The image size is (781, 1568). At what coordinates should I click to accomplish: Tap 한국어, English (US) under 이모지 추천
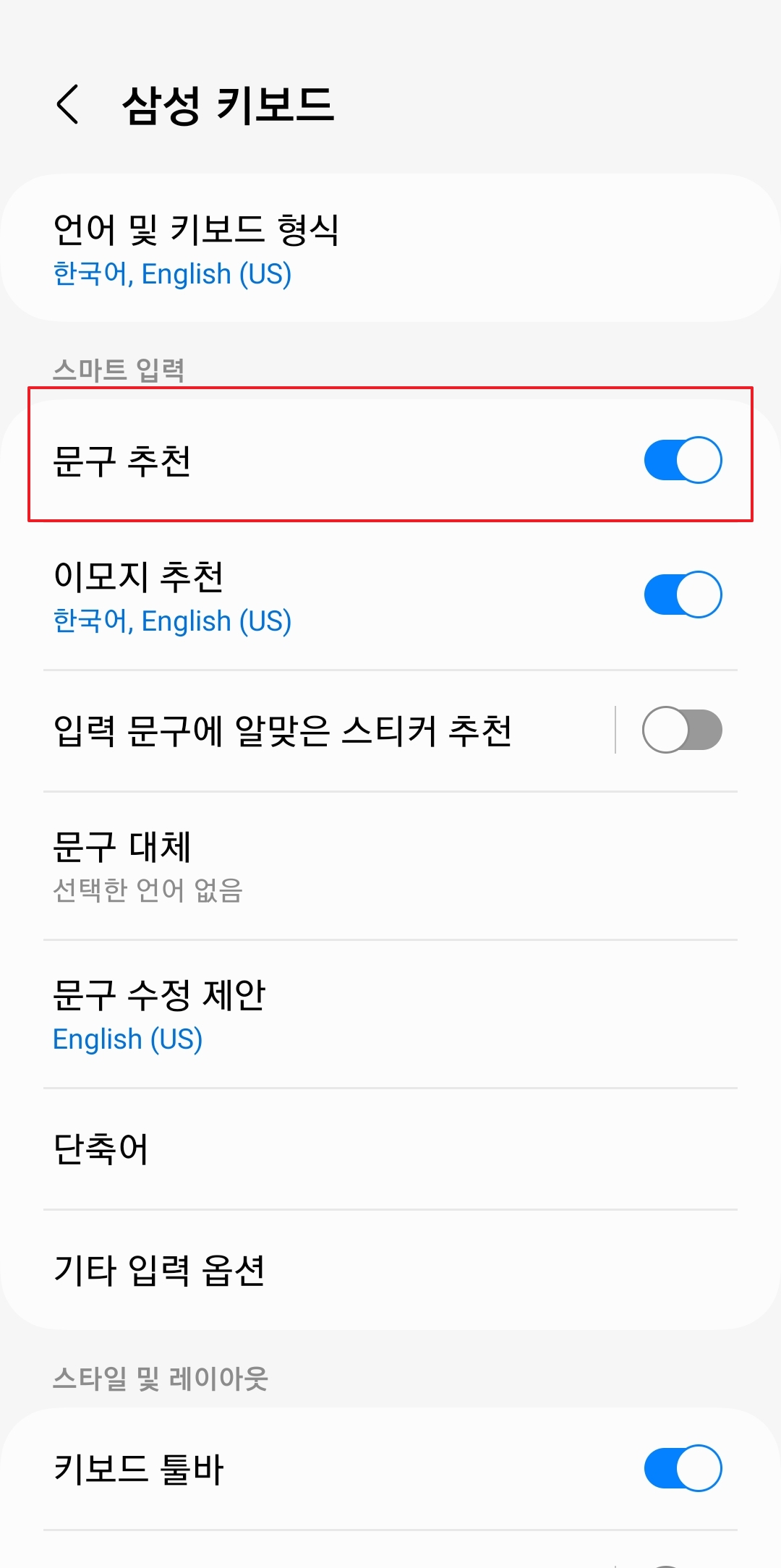174,621
